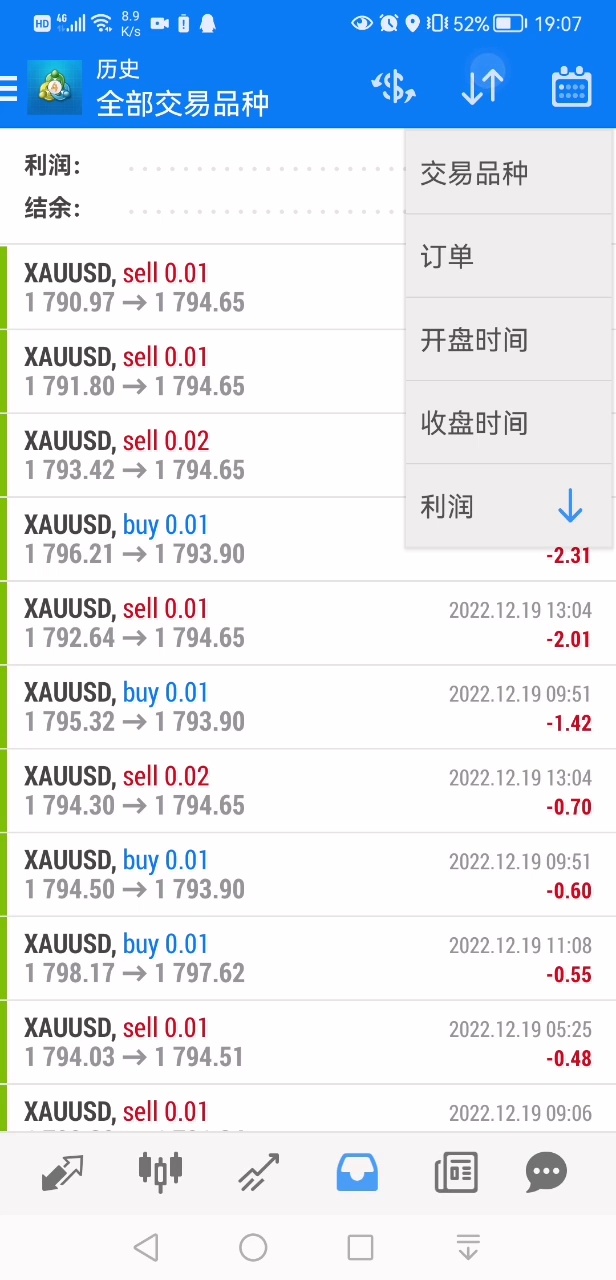616x1280 pixels.
Task: Go to the candlestick chart tab
Action: click(160, 1172)
